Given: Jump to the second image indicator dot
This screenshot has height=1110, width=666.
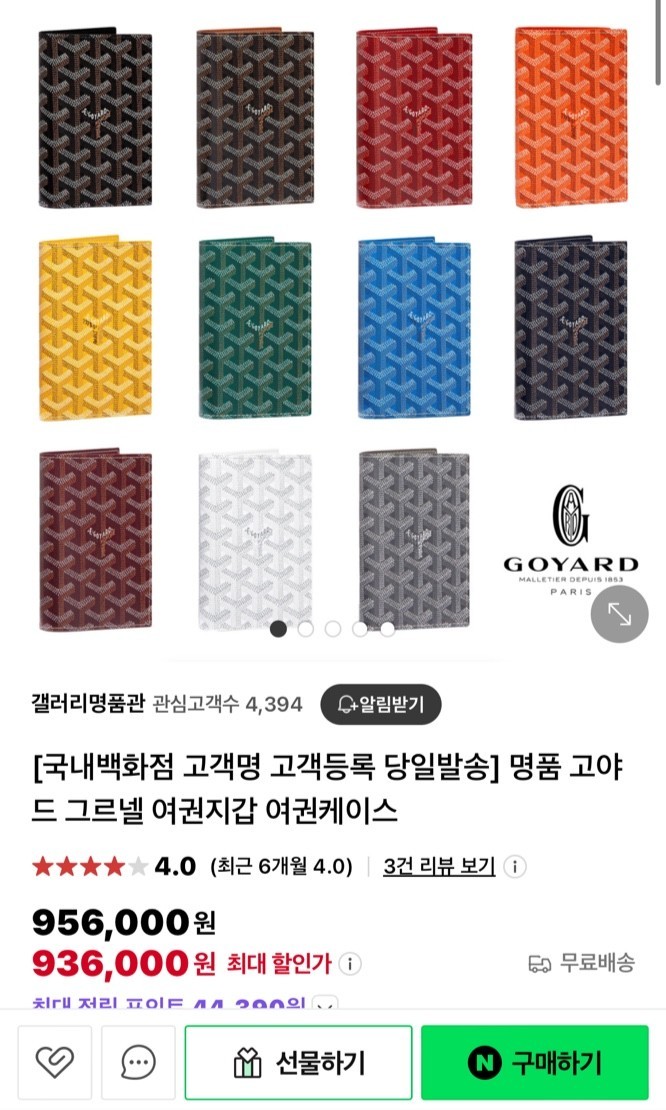Looking at the screenshot, I should tap(306, 629).
